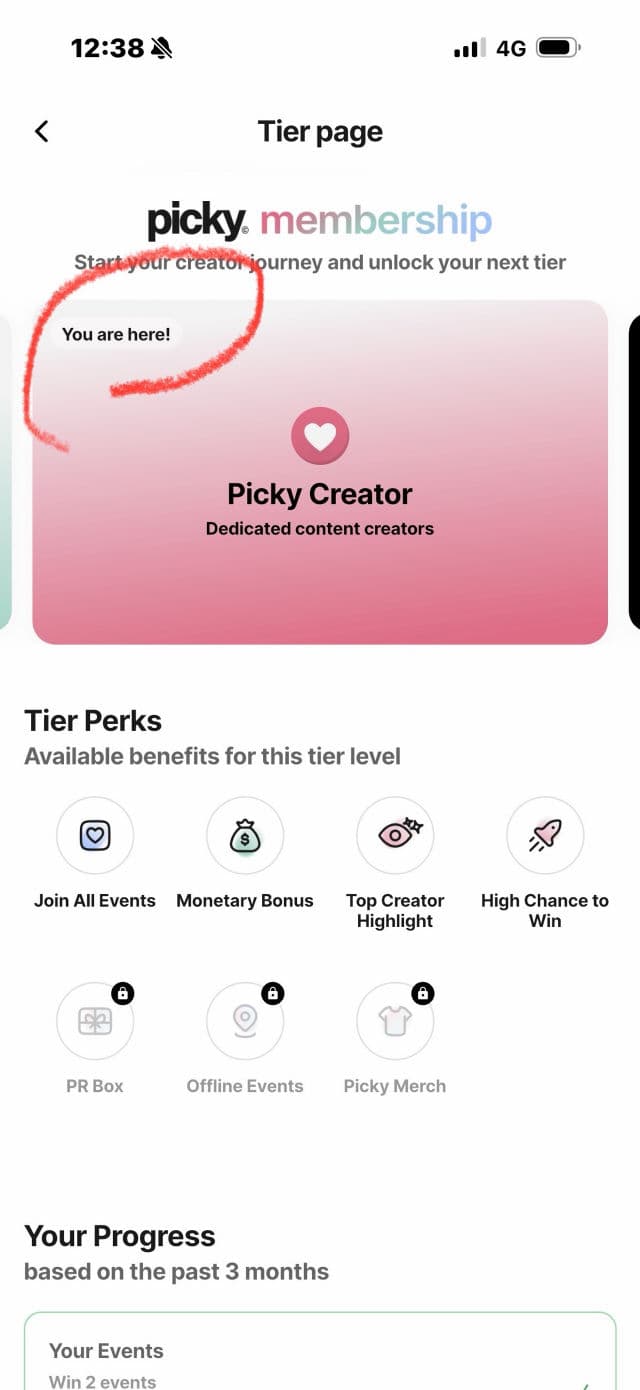Select High Chance to Win perk
This screenshot has width=640, height=1390.
point(545,836)
